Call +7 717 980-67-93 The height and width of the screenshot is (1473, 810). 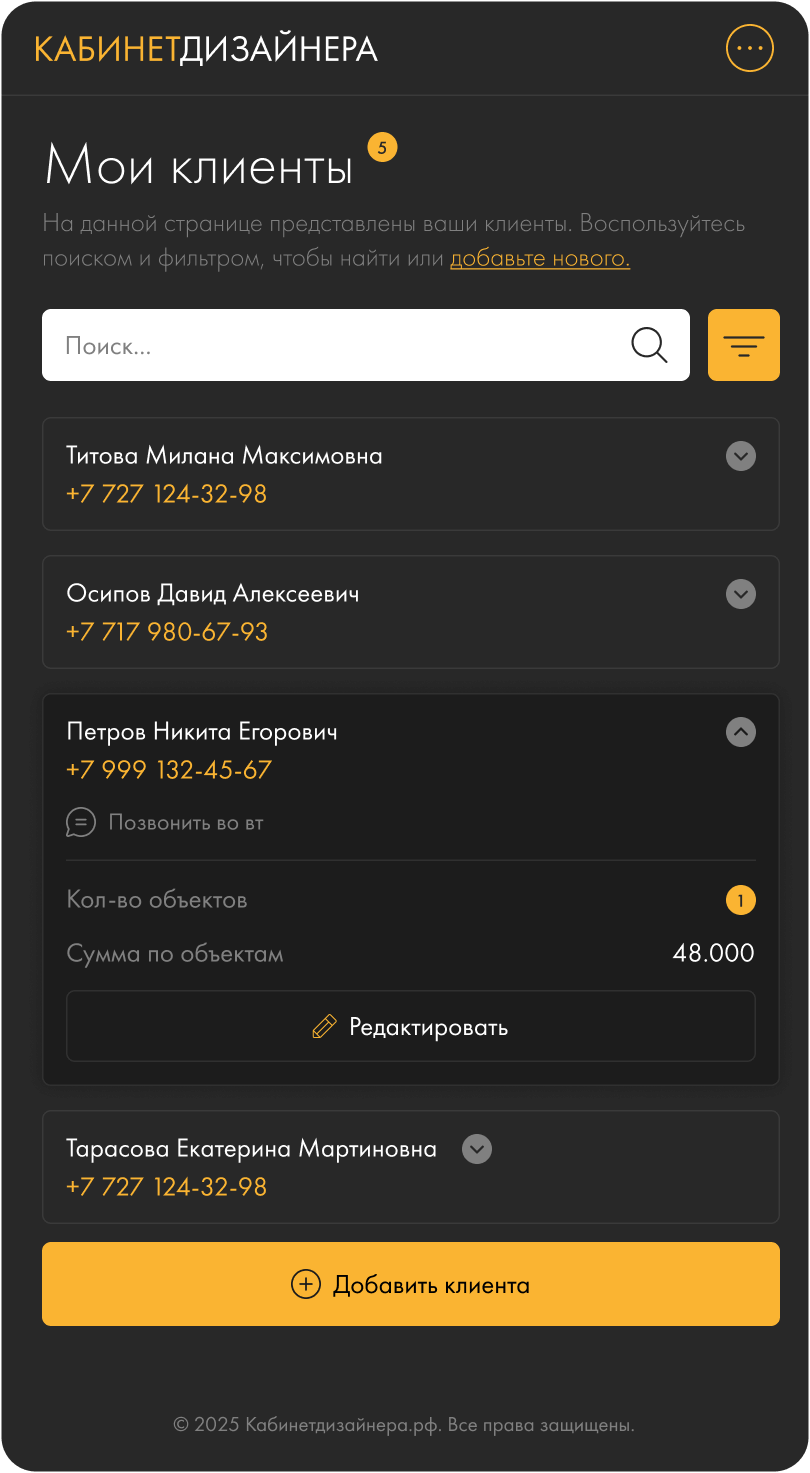click(x=166, y=632)
